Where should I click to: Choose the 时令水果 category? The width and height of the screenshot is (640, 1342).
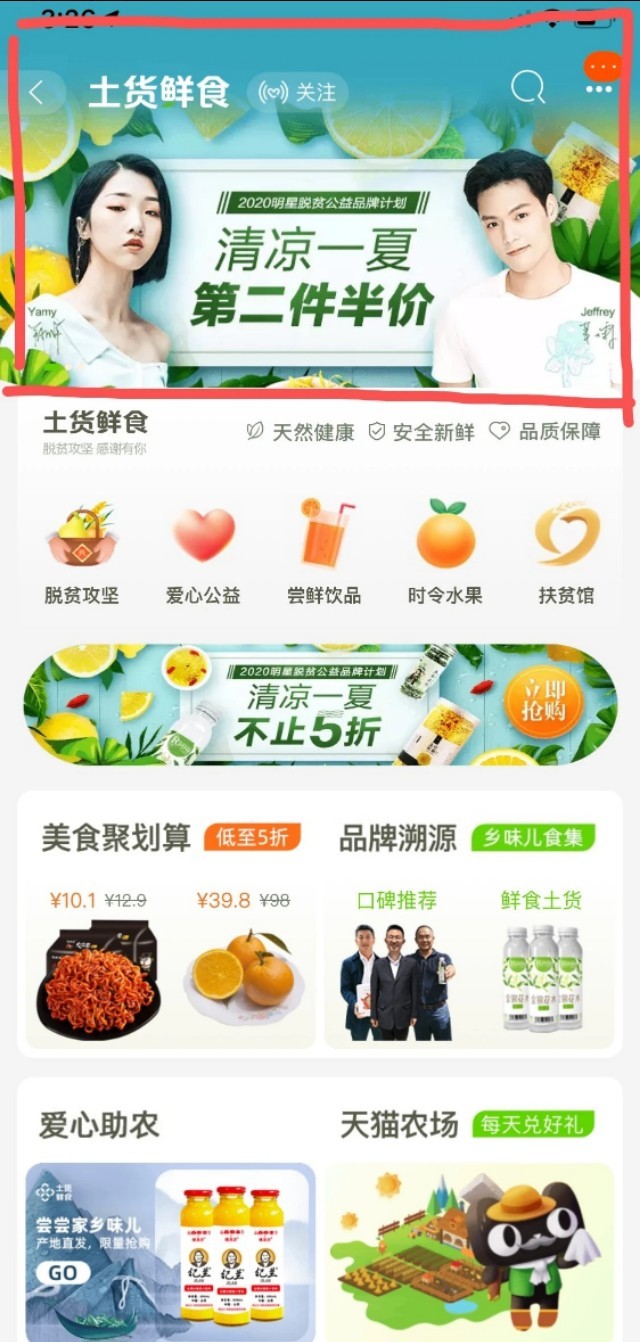pyautogui.click(x=445, y=552)
